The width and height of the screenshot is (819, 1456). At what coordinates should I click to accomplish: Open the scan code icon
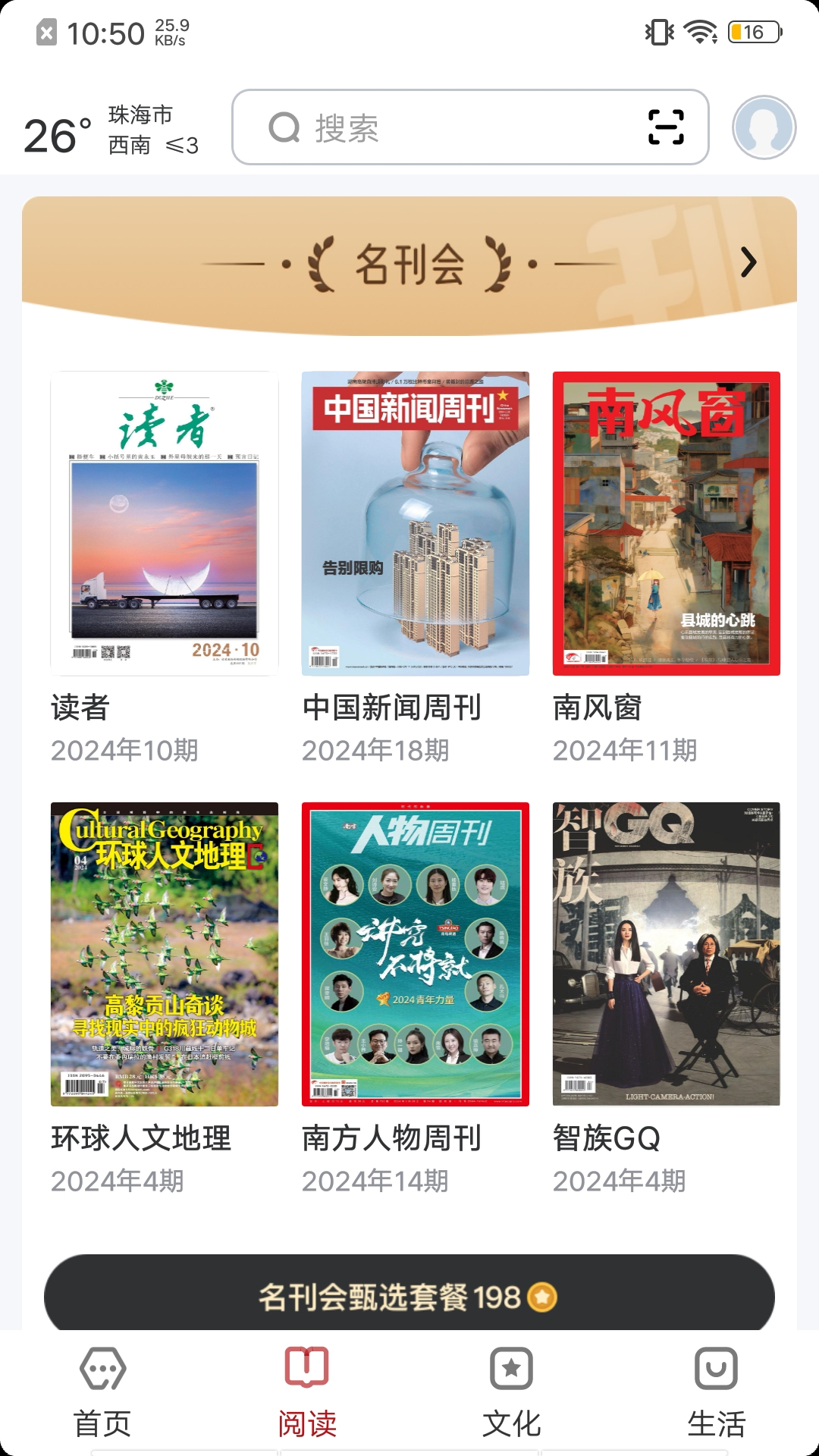coord(666,127)
